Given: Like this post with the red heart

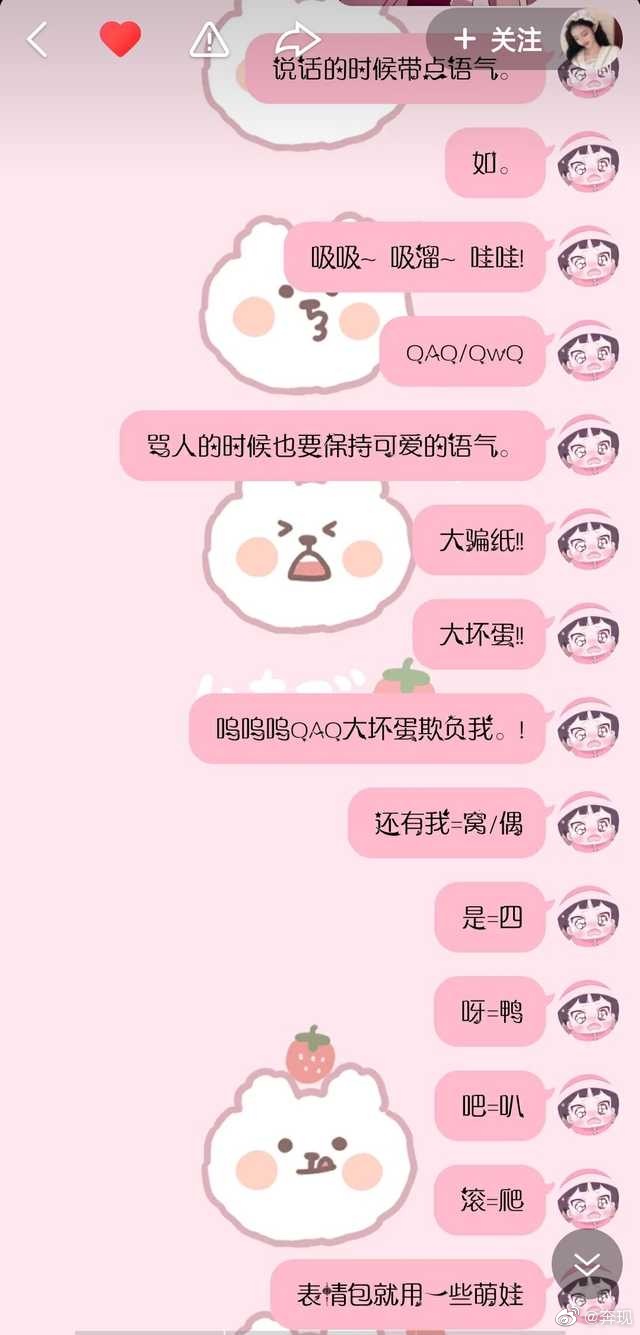Looking at the screenshot, I should 120,40.
